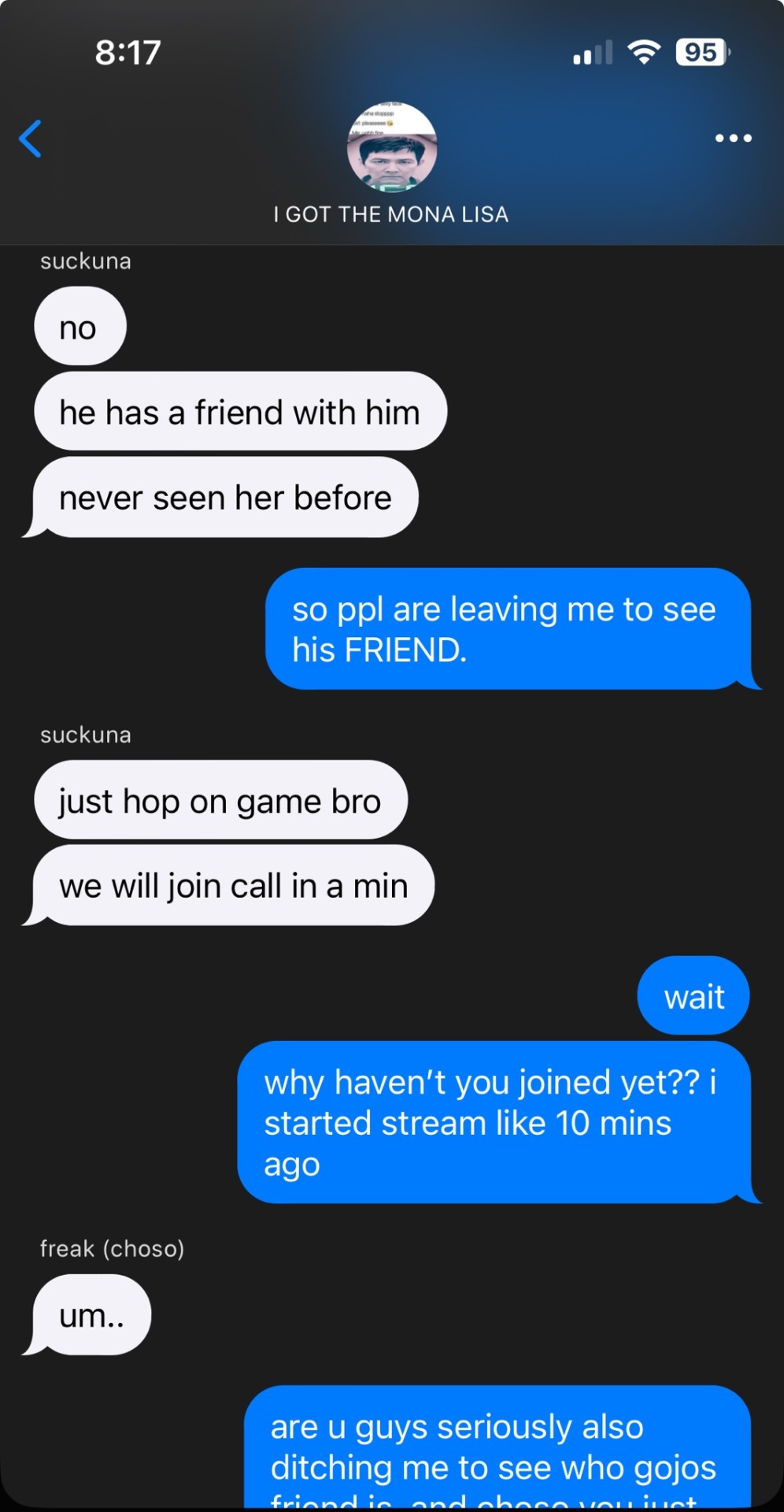Open the group chat avatar details
The height and width of the screenshot is (1512, 784).
coord(392,147)
